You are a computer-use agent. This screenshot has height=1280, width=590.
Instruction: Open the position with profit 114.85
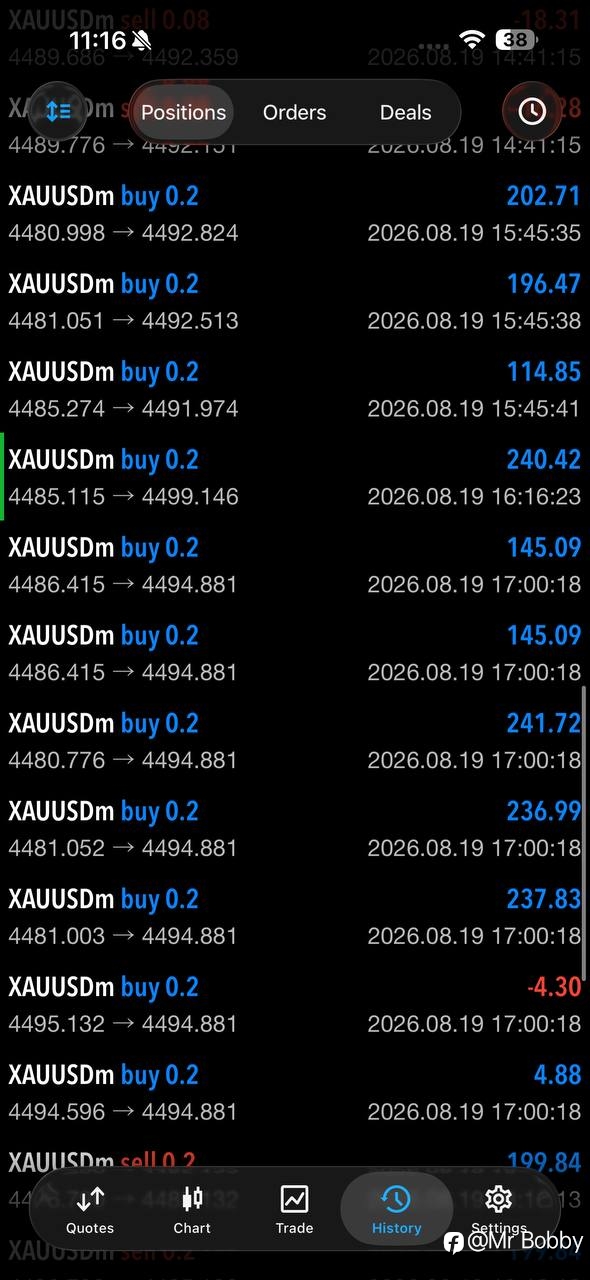(295, 390)
